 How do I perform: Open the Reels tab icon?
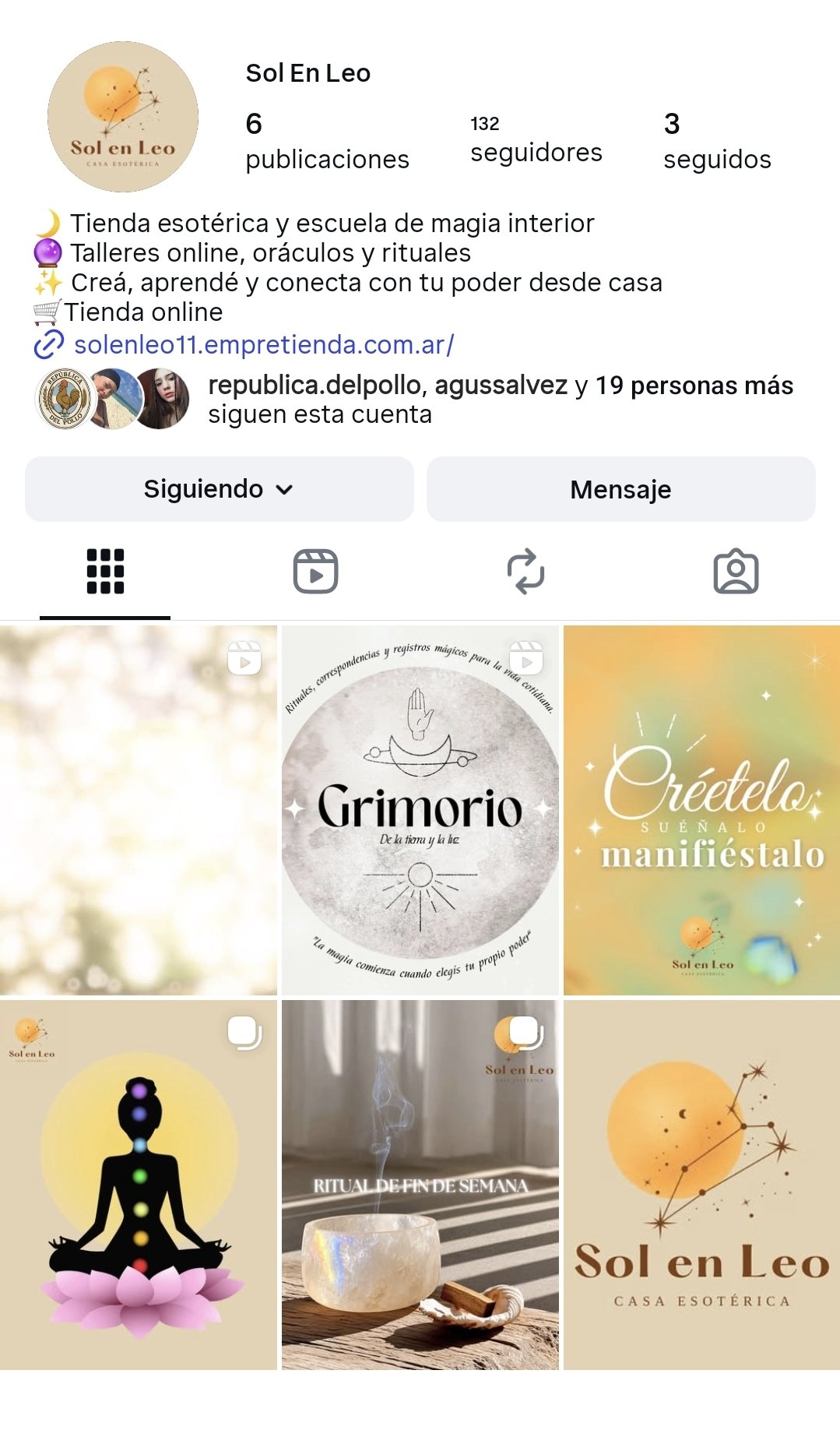[x=316, y=572]
